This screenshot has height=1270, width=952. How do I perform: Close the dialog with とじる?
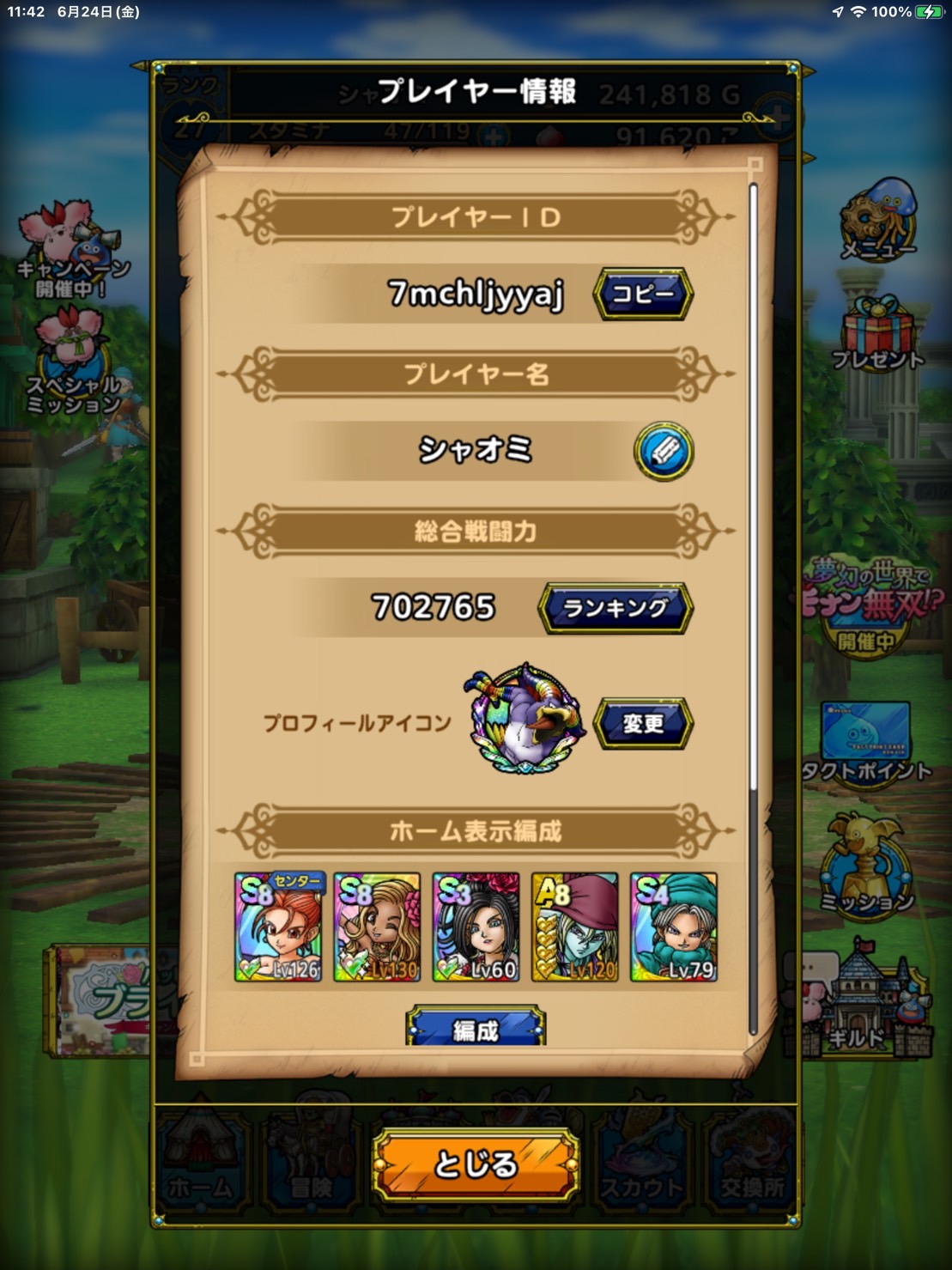click(476, 1164)
